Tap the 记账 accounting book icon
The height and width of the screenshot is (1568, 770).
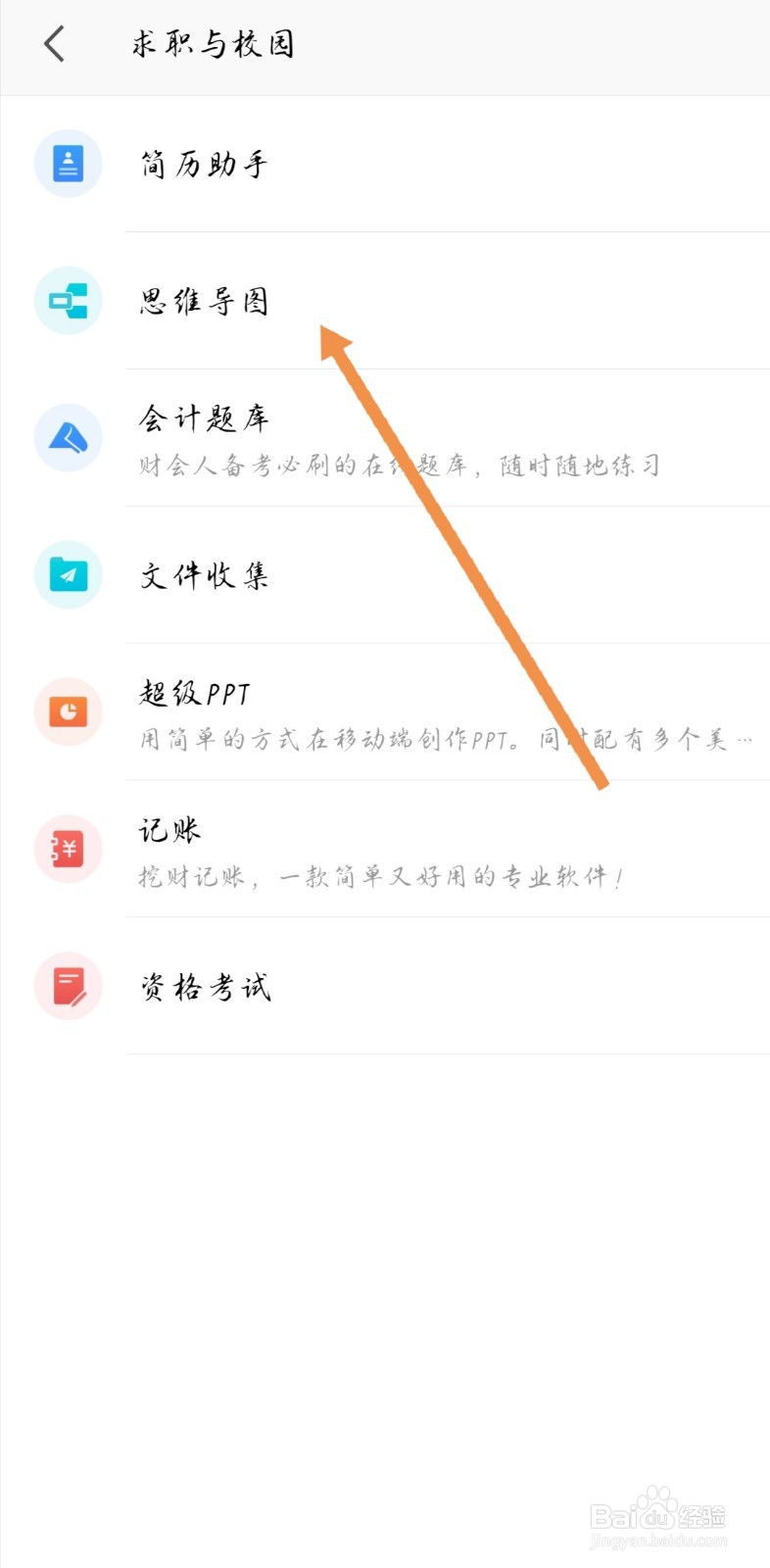(68, 850)
